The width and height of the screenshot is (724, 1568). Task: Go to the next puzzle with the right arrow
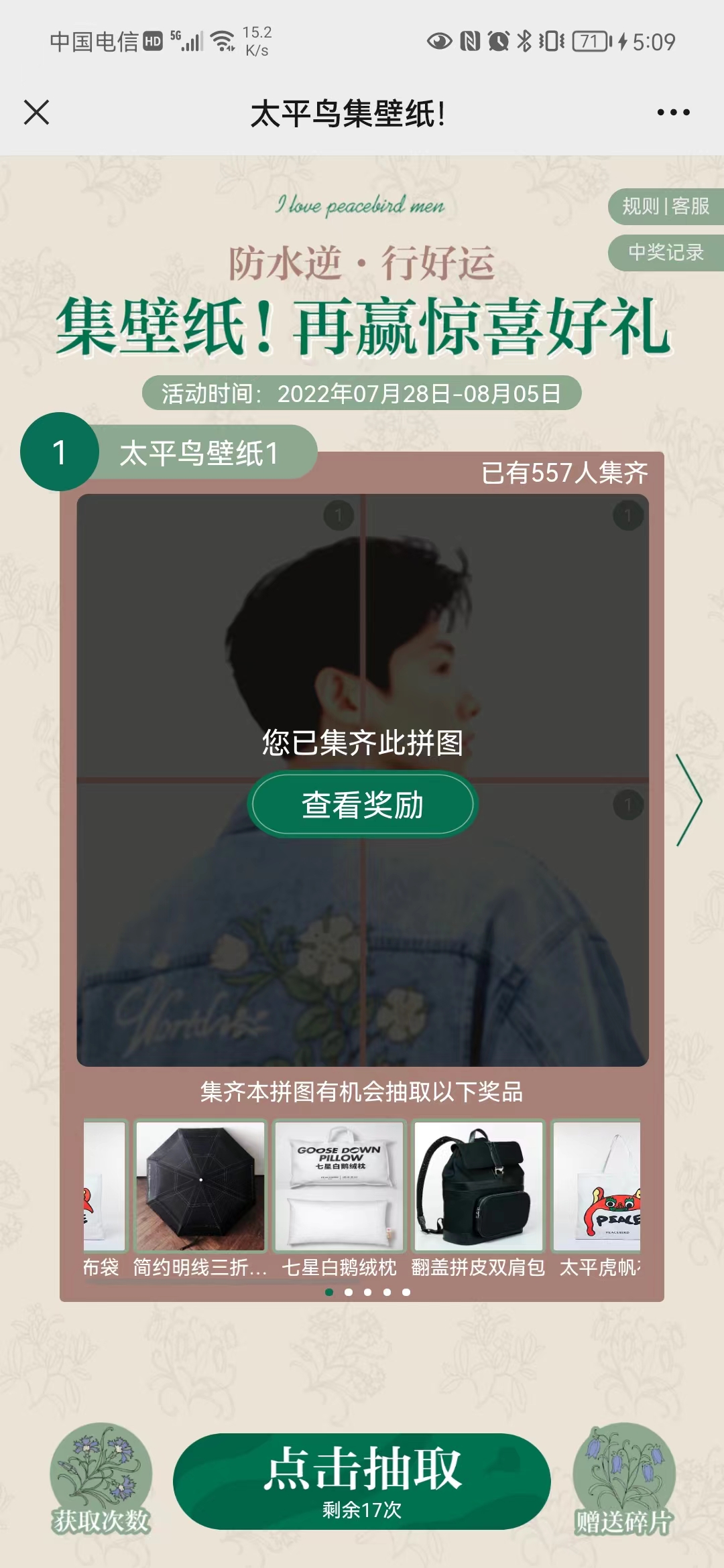coord(689,800)
